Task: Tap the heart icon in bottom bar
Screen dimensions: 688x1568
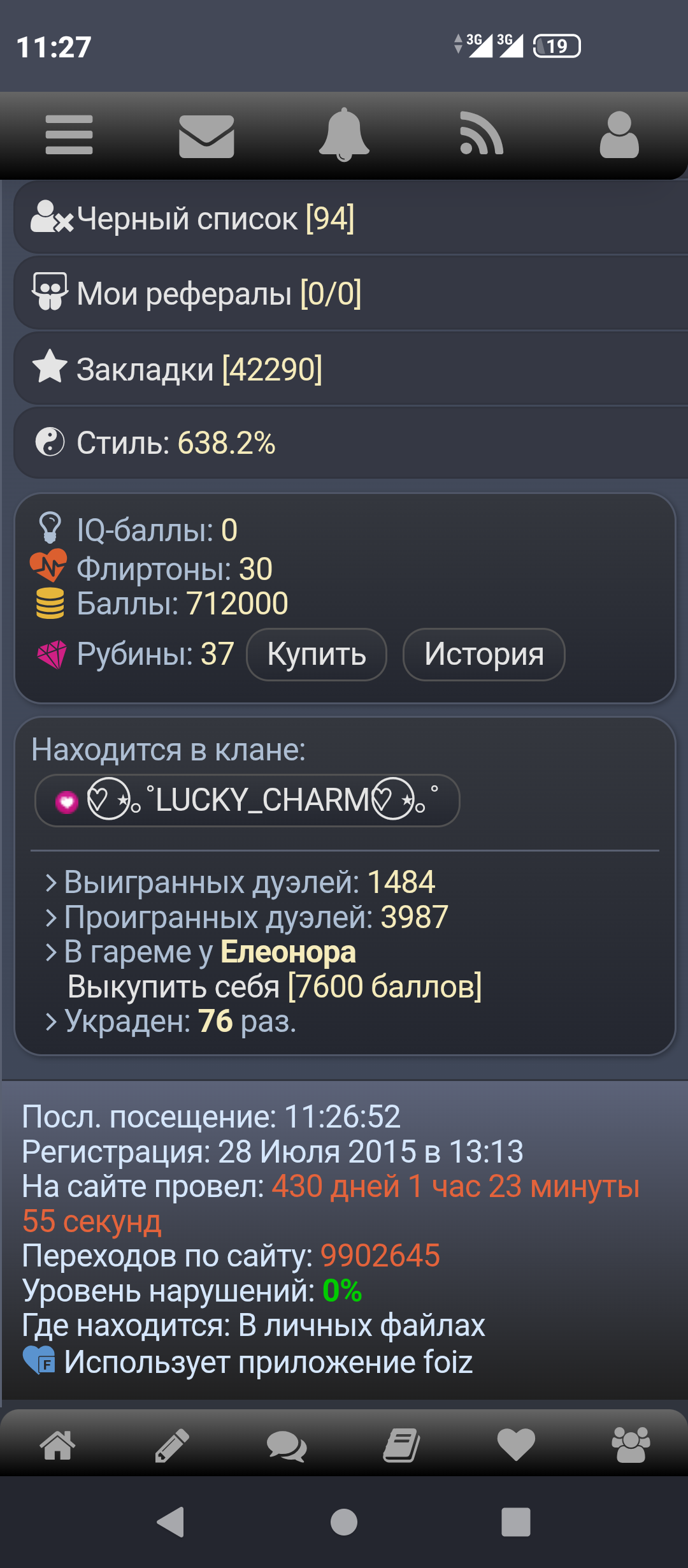Action: point(516,1444)
